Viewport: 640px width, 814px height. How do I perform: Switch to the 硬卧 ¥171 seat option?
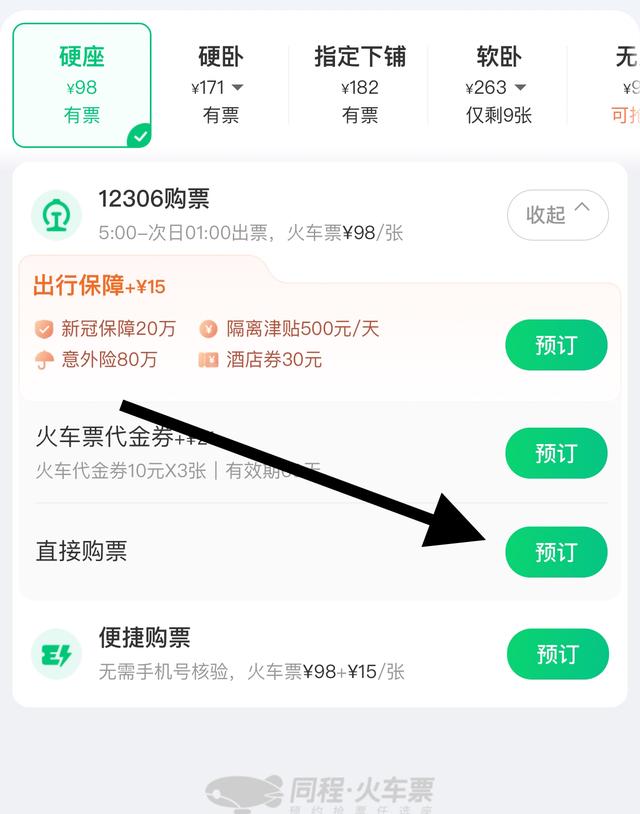220,86
